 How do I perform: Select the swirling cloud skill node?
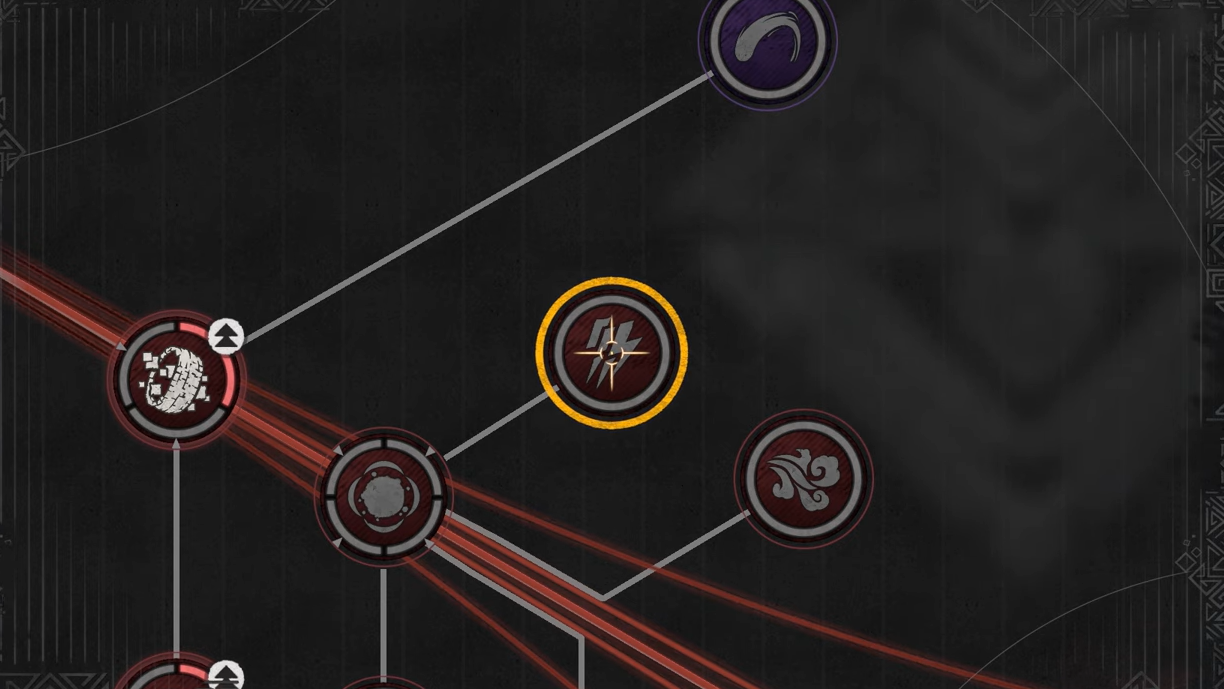click(x=804, y=478)
